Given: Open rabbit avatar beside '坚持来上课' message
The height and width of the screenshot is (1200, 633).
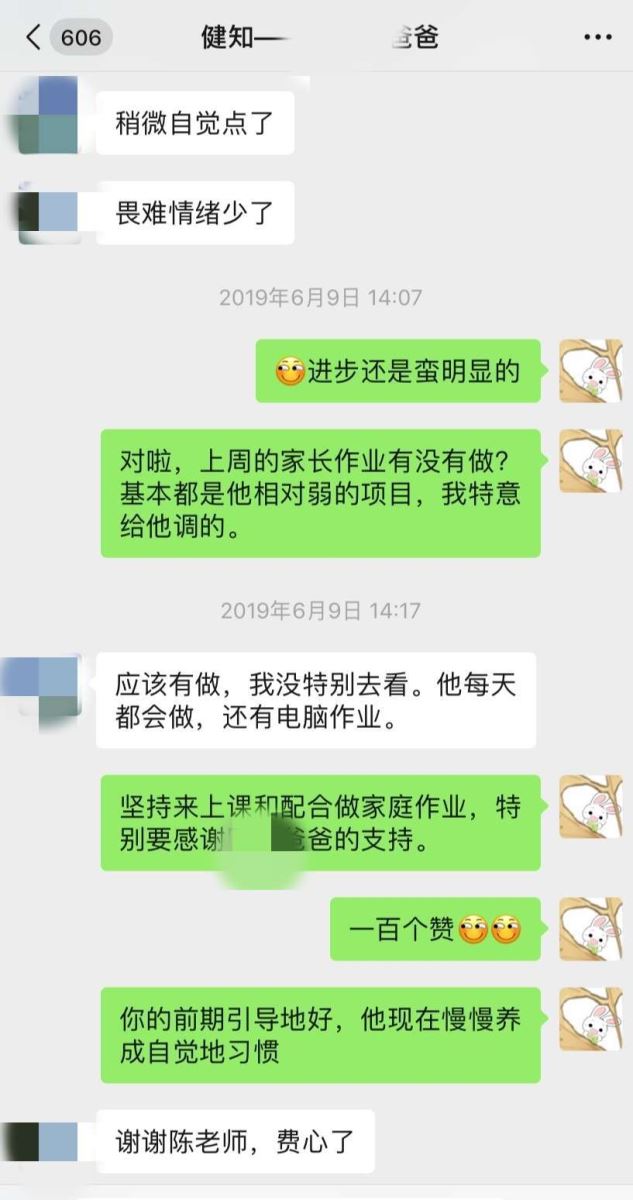Looking at the screenshot, I should [x=590, y=806].
